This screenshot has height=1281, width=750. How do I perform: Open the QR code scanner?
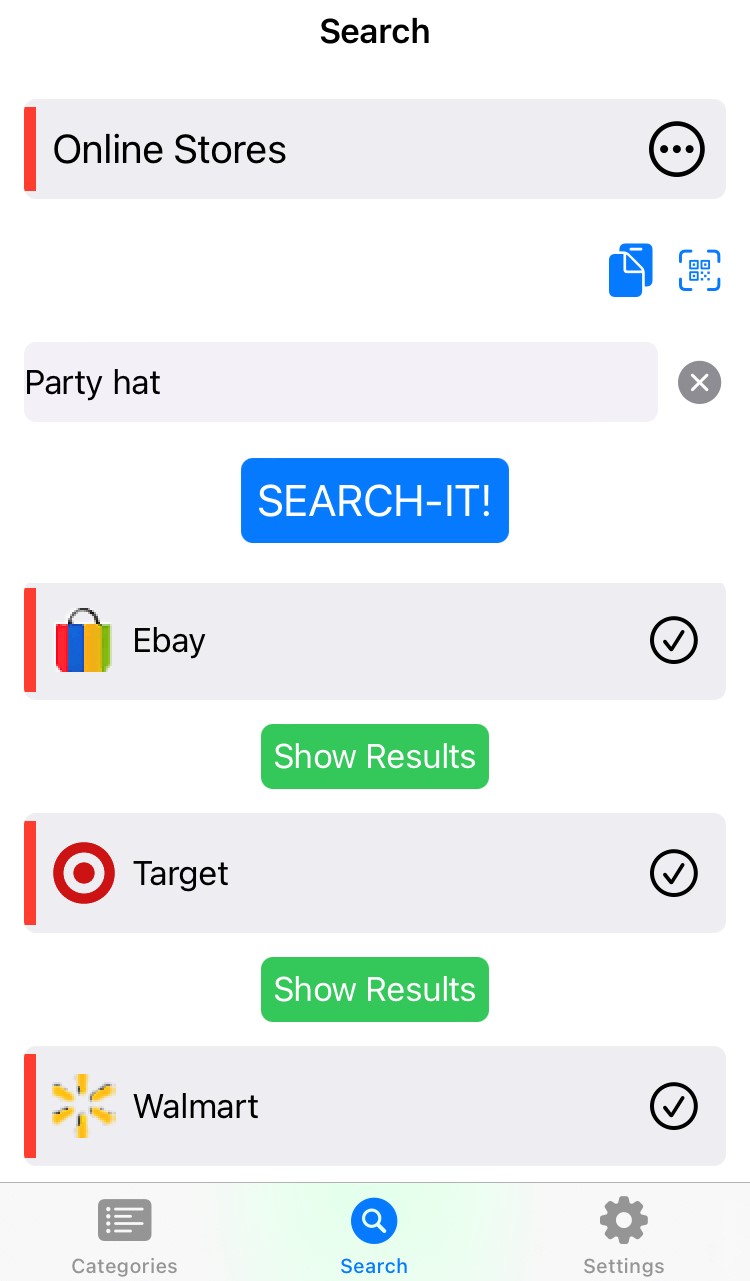click(700, 270)
